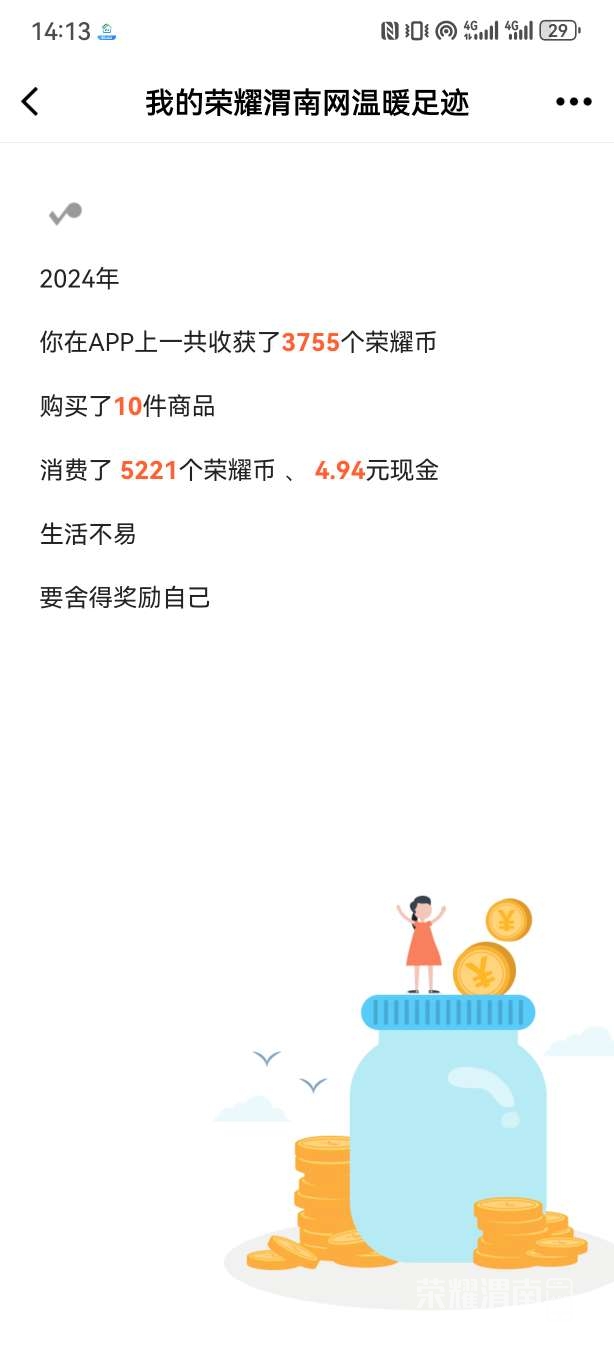Go back from the 温暖足迹 page

pyautogui.click(x=30, y=101)
